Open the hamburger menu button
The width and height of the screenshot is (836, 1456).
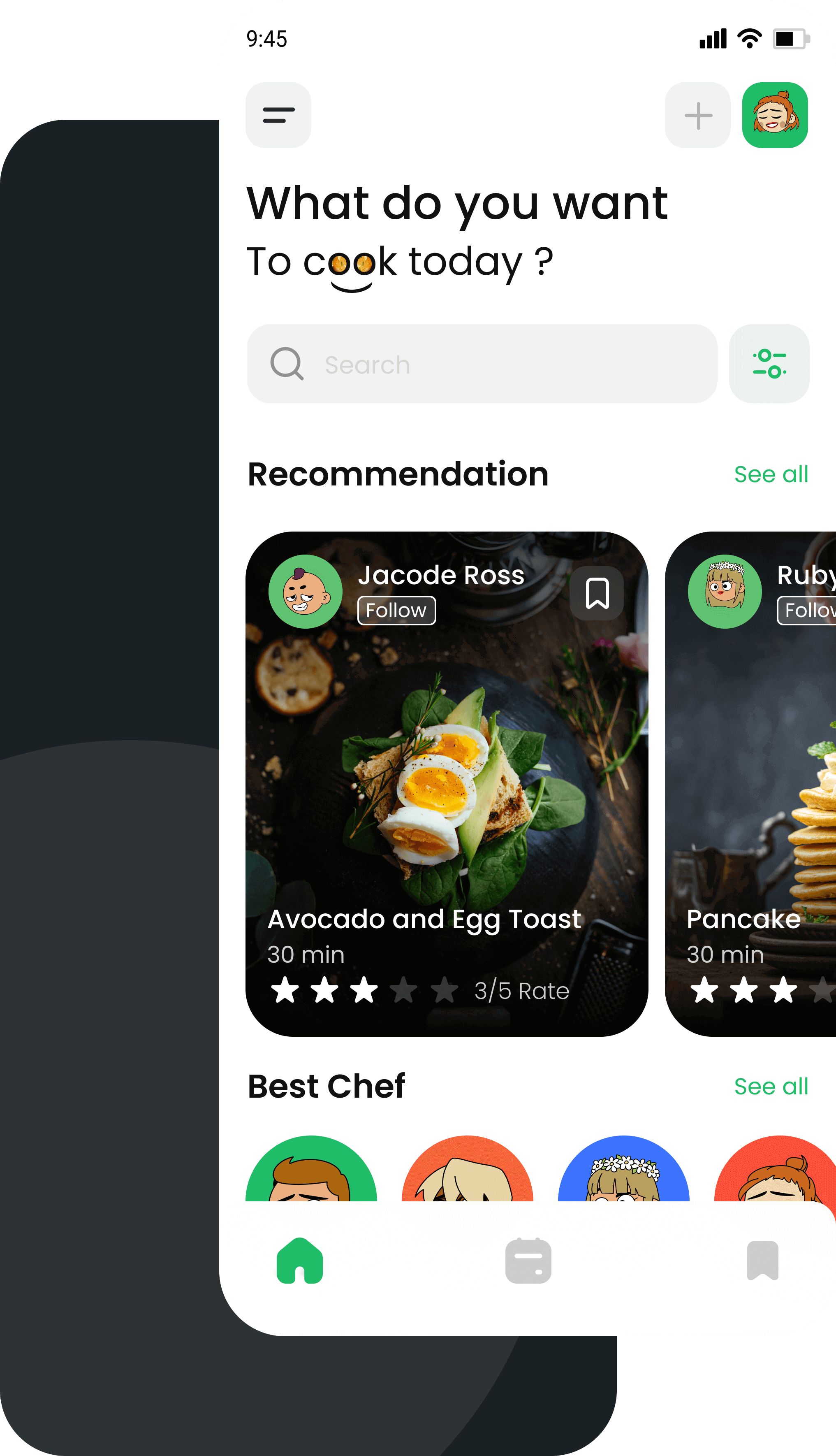278,115
